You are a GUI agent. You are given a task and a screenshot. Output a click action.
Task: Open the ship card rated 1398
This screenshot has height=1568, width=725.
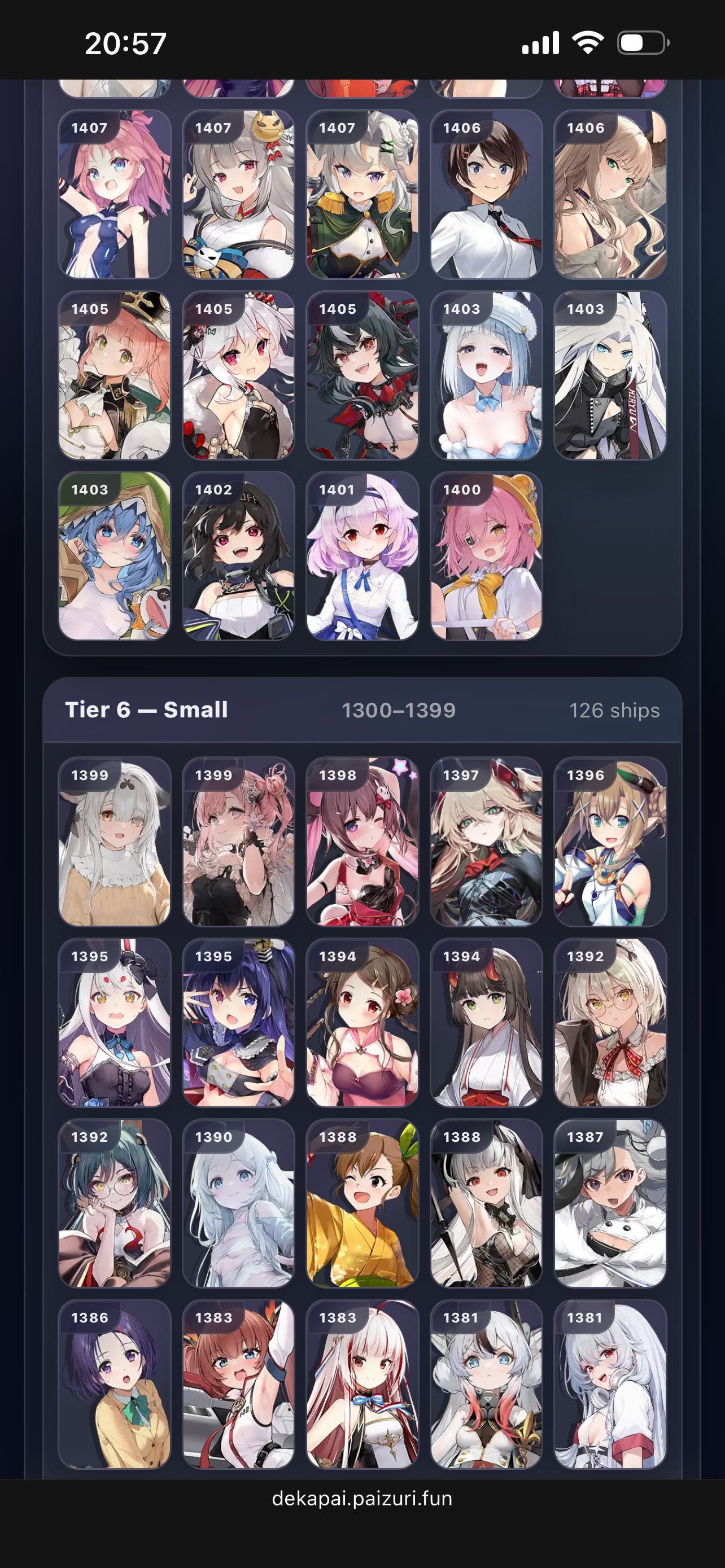pos(362,841)
